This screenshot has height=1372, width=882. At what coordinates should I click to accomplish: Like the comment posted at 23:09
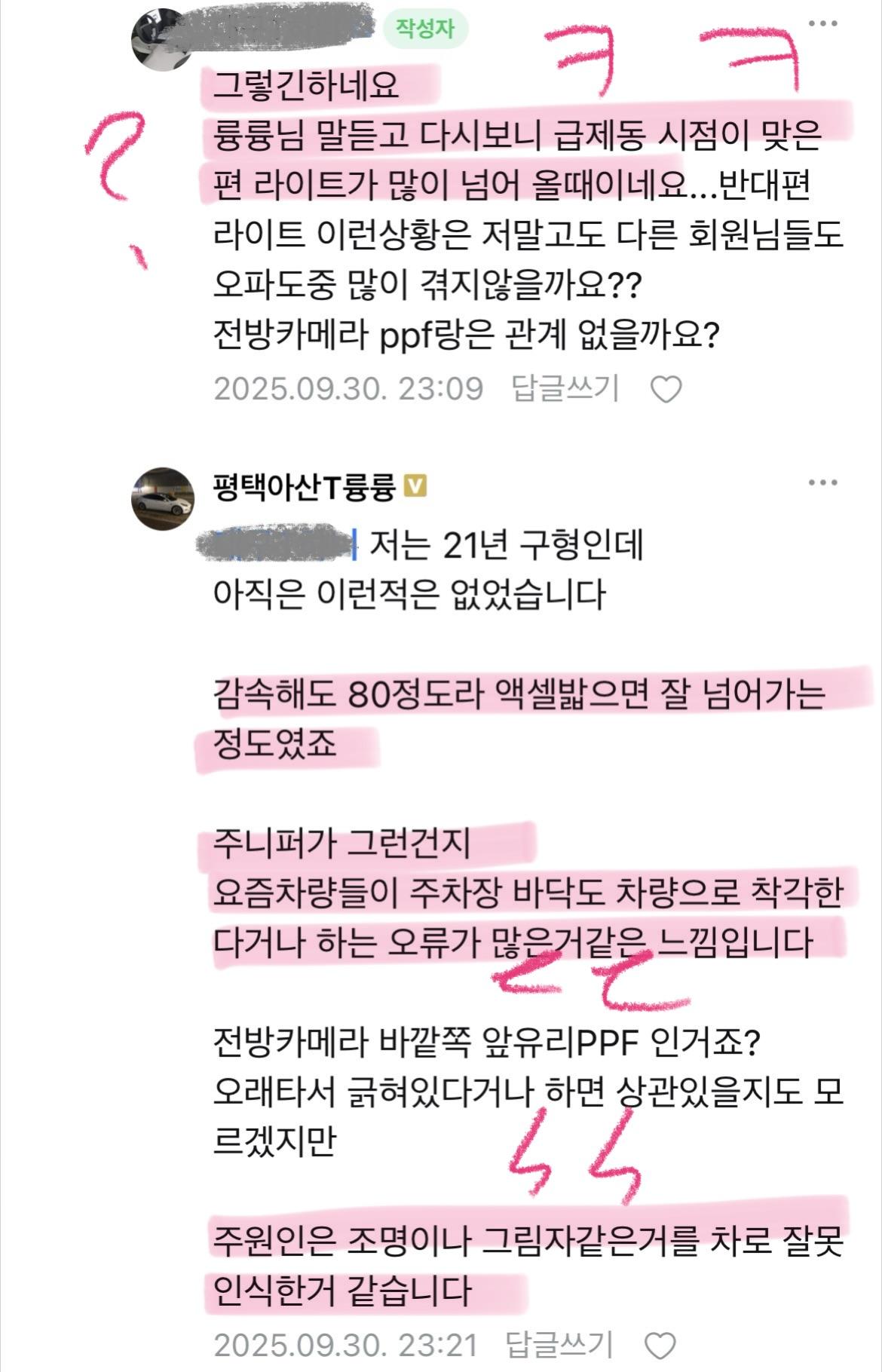click(666, 390)
